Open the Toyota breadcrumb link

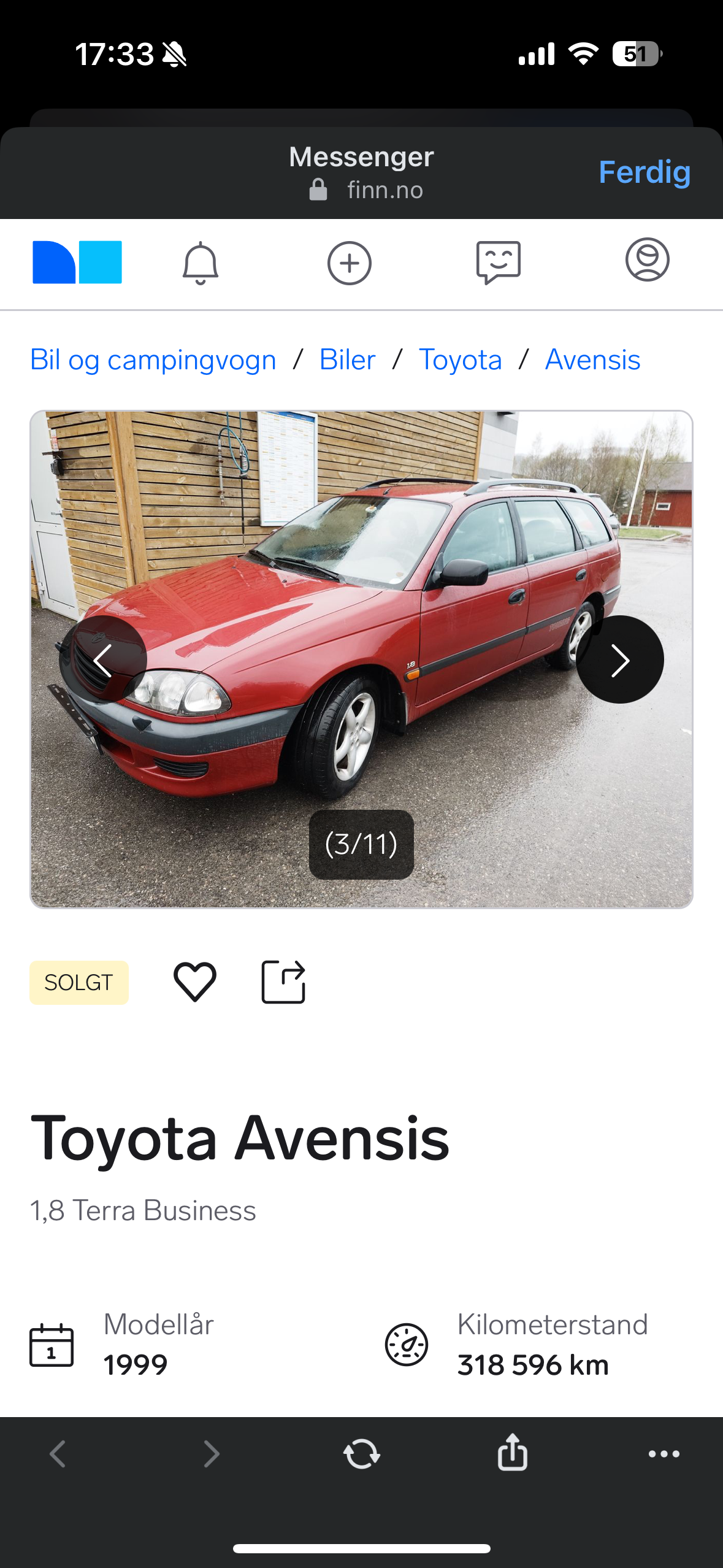tap(461, 359)
